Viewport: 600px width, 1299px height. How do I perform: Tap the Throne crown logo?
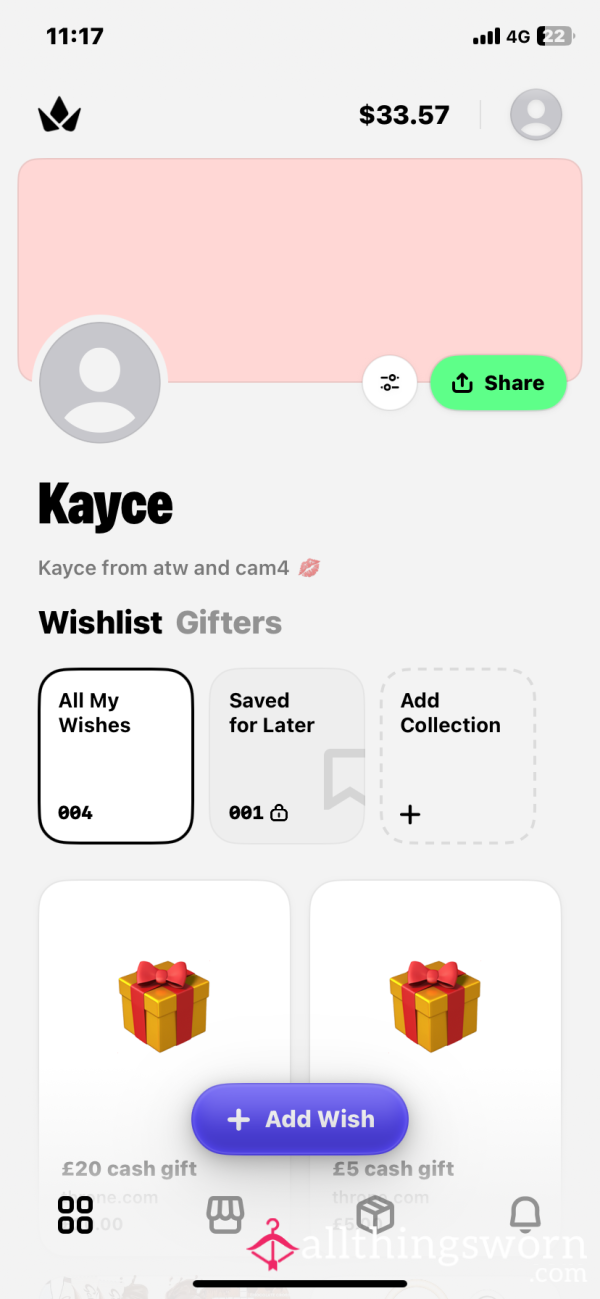pos(59,115)
